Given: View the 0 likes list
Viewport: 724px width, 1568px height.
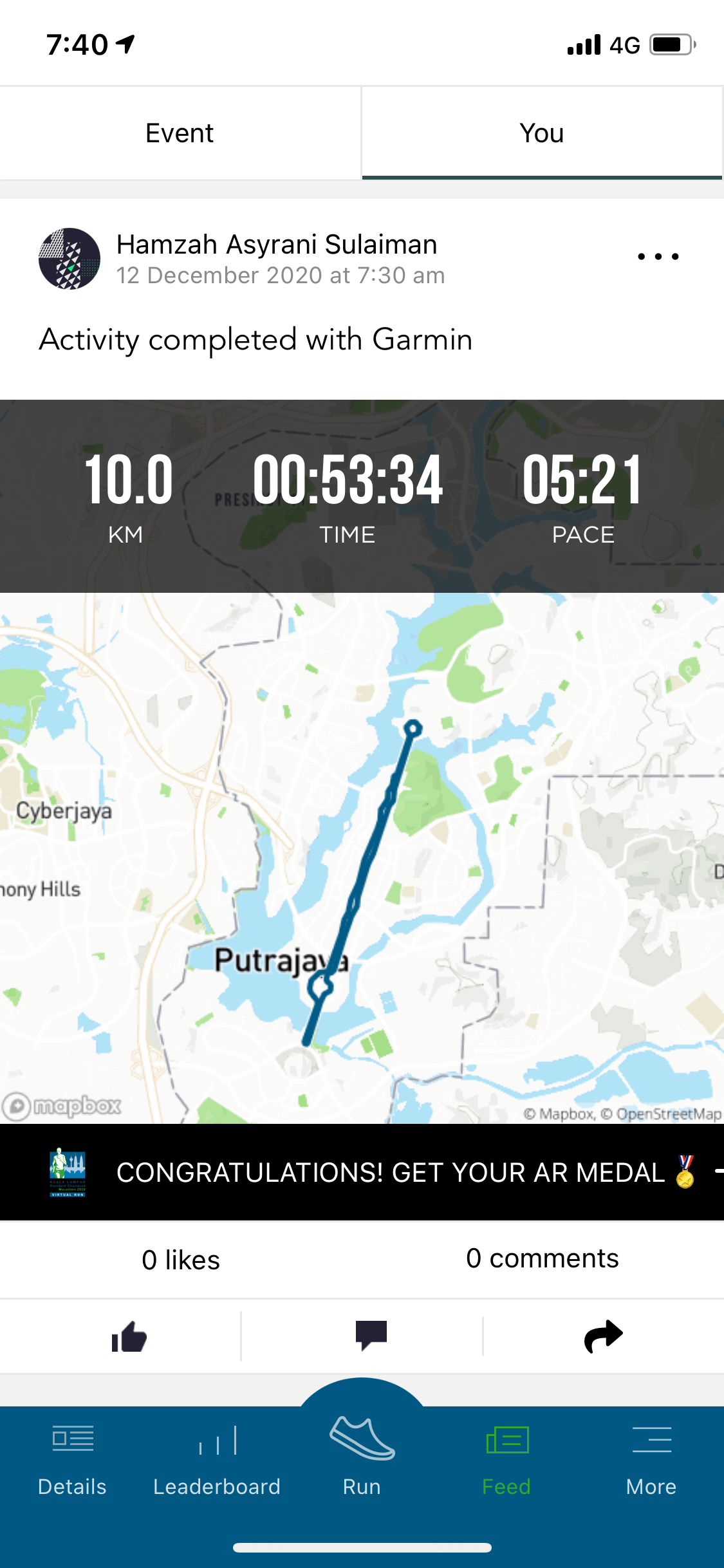Looking at the screenshot, I should tap(181, 1260).
